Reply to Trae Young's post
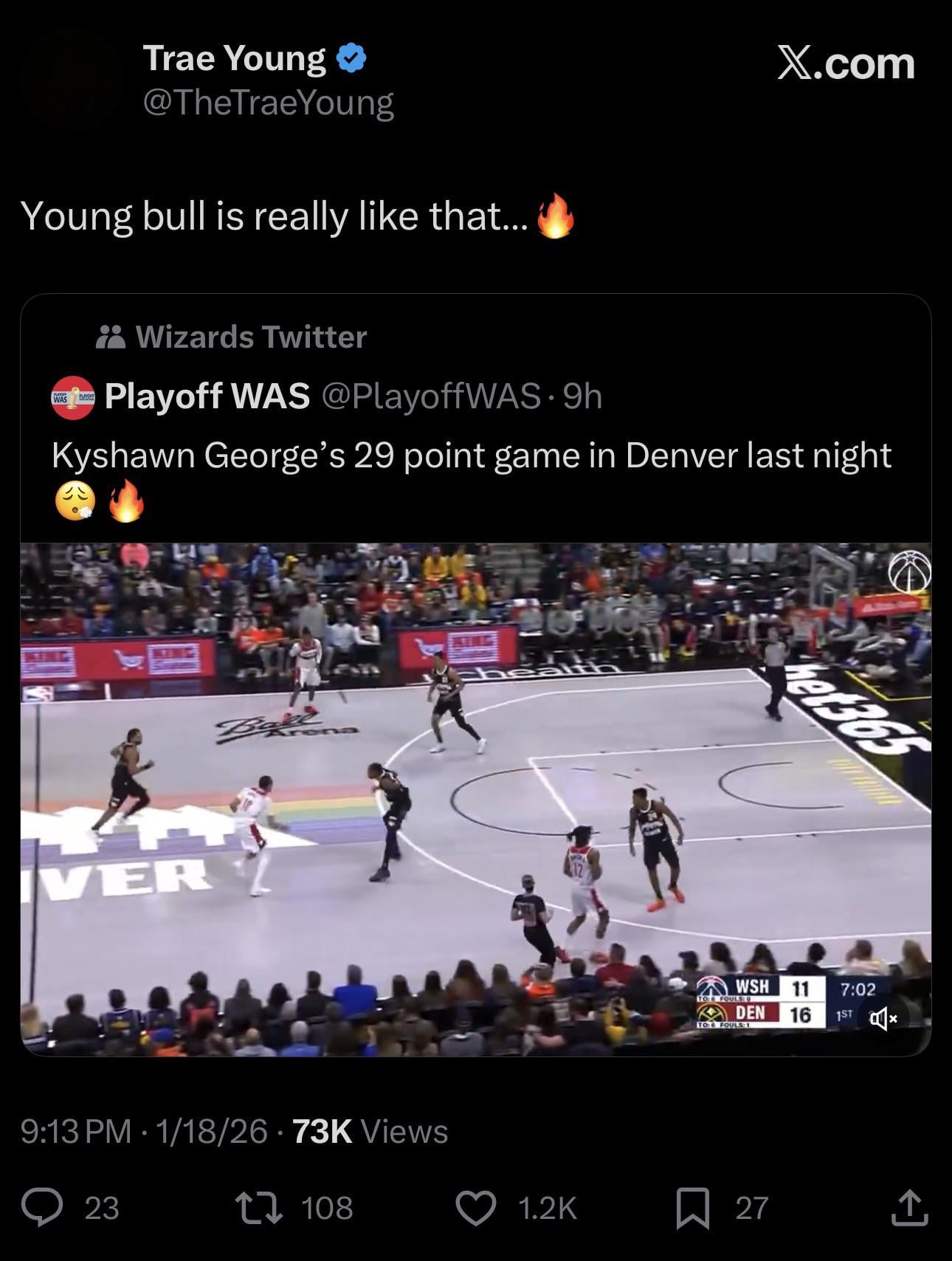The height and width of the screenshot is (1261, 952). coord(41,1209)
